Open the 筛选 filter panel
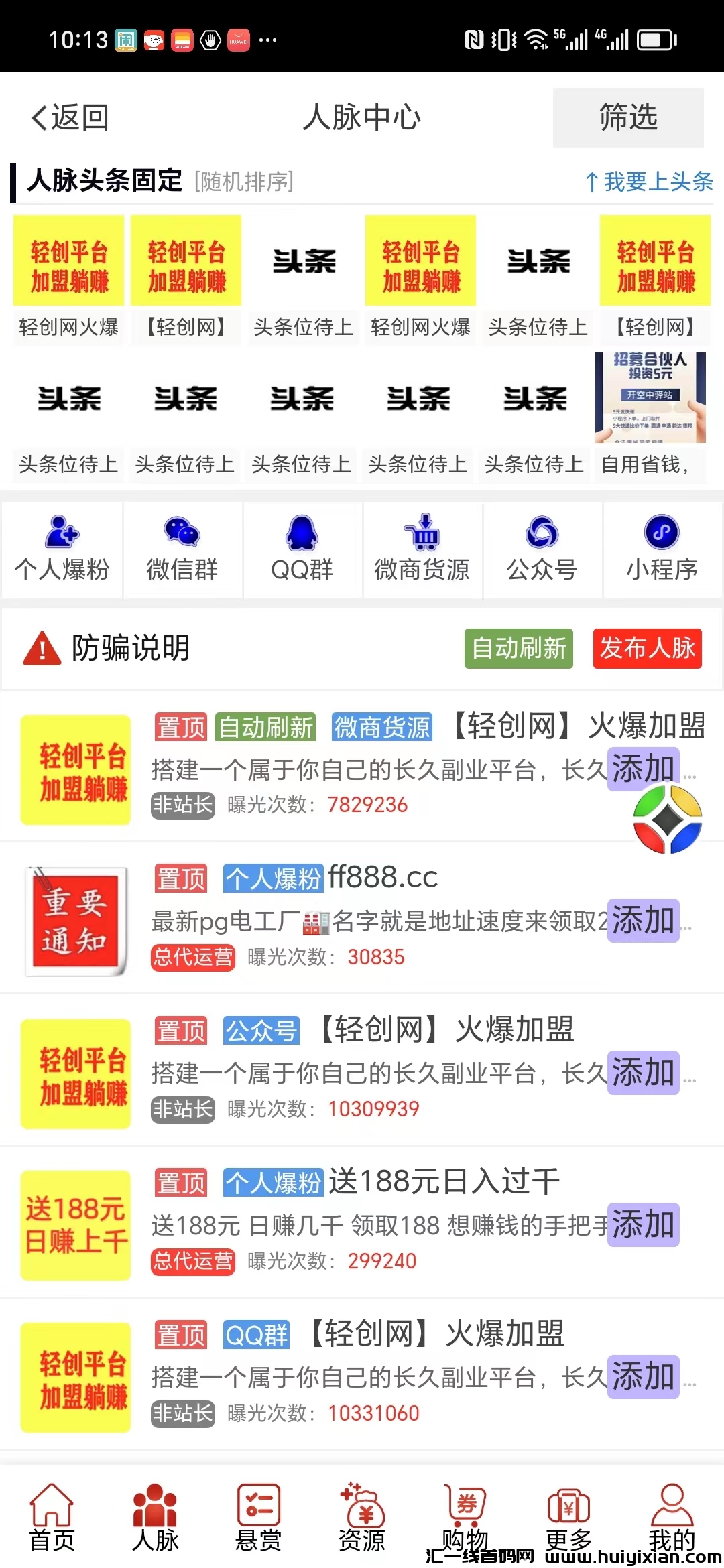Image resolution: width=724 pixels, height=1568 pixels. (629, 117)
